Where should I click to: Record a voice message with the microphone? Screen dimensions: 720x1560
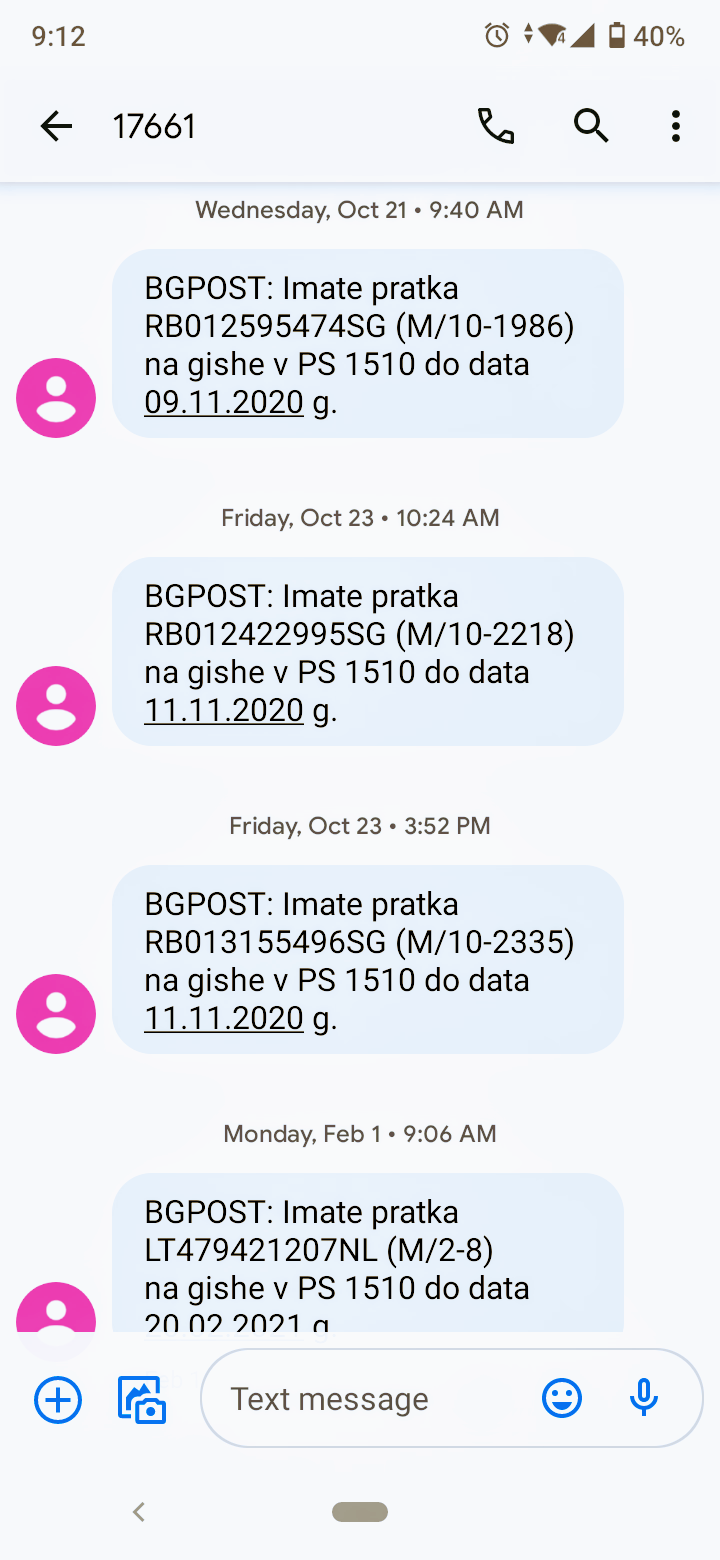click(x=644, y=1399)
